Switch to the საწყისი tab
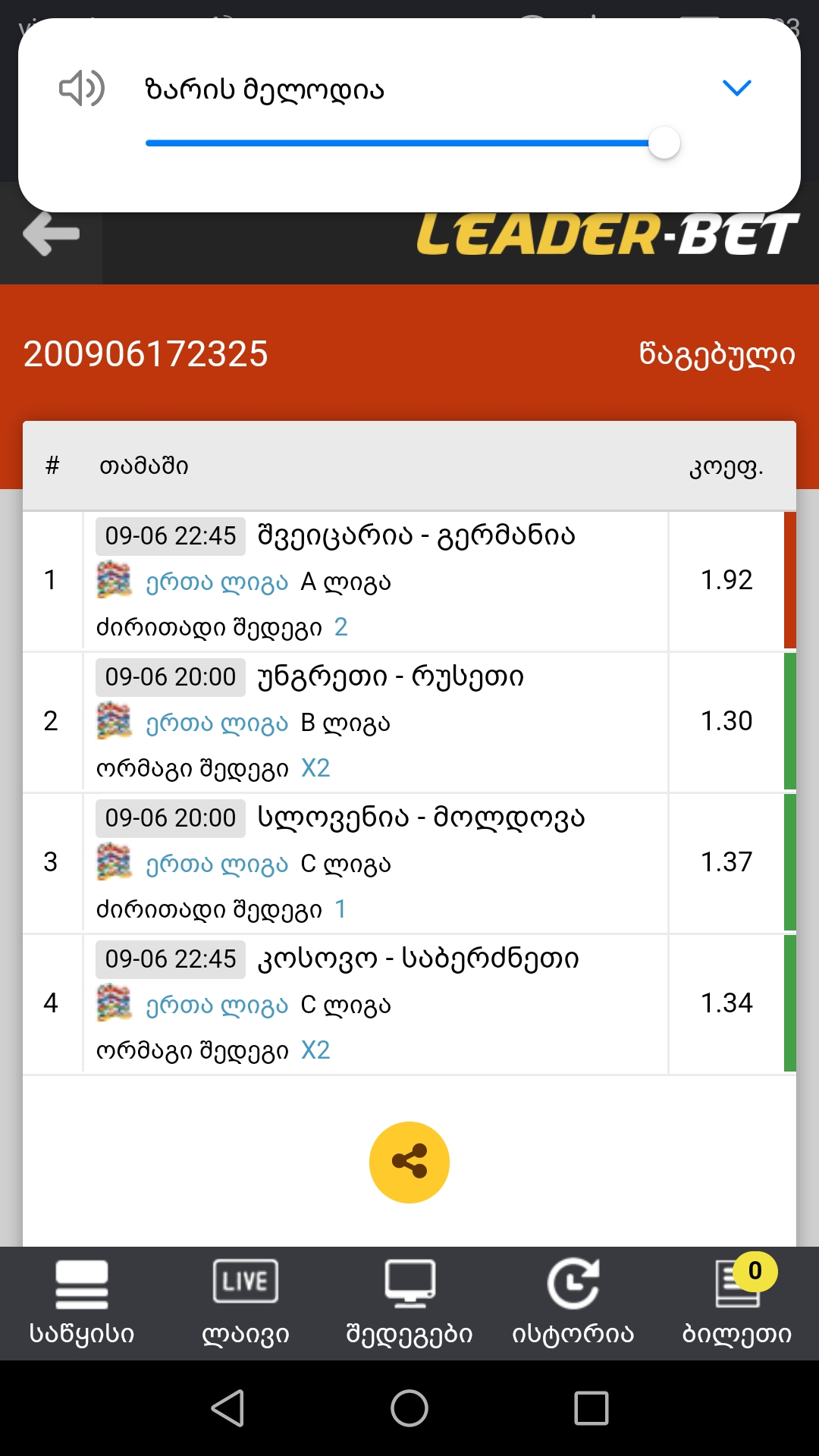Screen dimensions: 819x1456 tap(82, 1302)
